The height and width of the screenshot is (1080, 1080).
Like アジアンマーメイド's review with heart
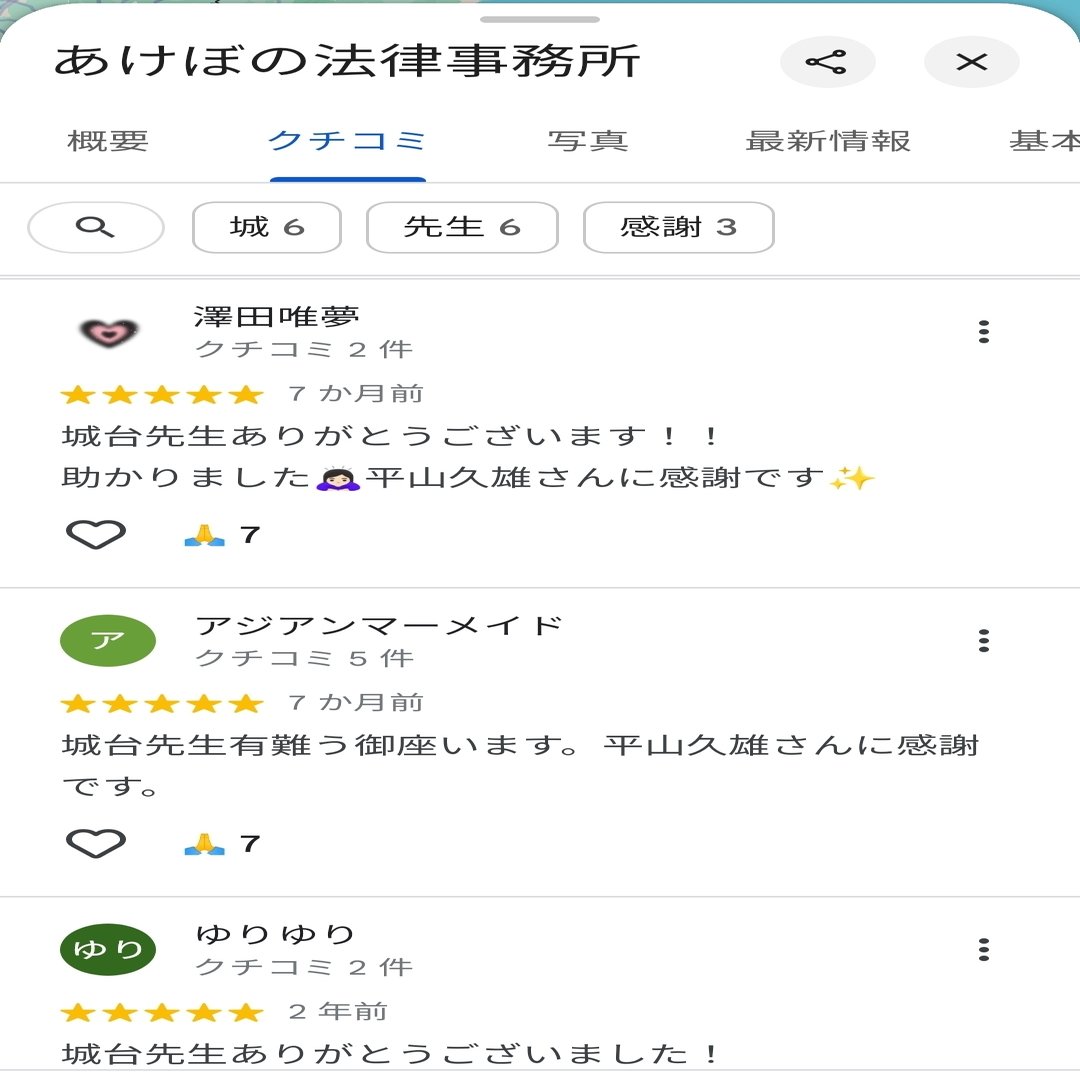pos(96,844)
